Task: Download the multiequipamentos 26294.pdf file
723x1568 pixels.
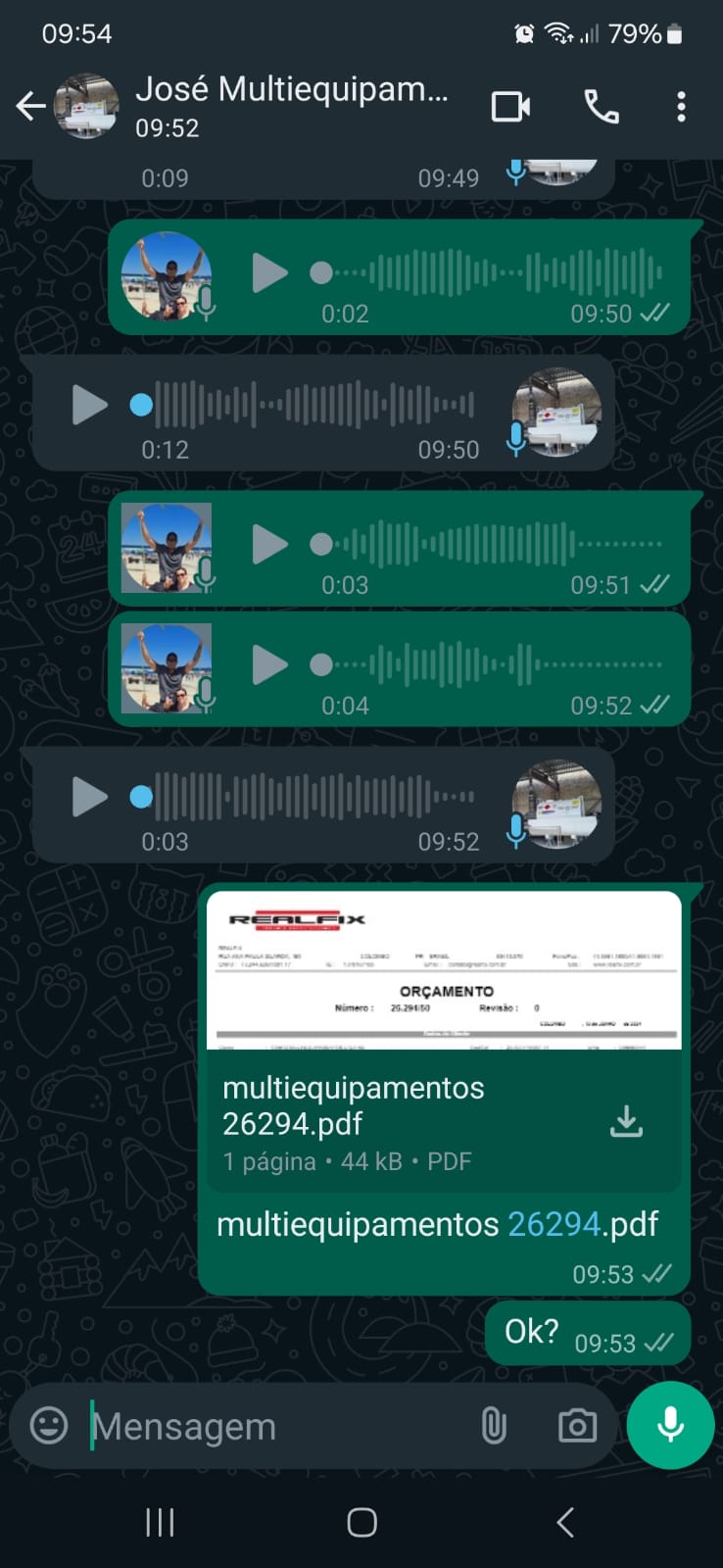Action: pos(626,1121)
